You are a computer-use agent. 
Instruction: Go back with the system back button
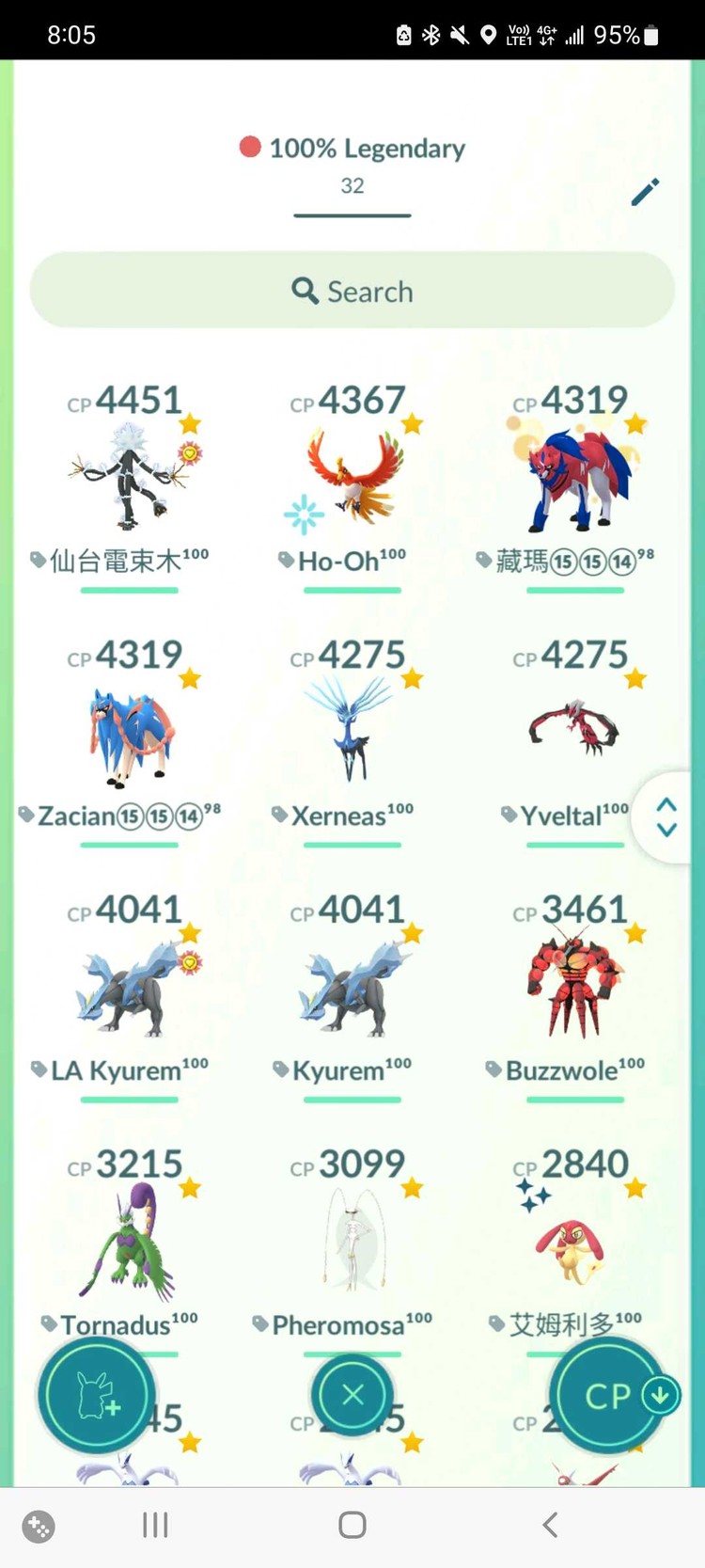pyautogui.click(x=551, y=1525)
